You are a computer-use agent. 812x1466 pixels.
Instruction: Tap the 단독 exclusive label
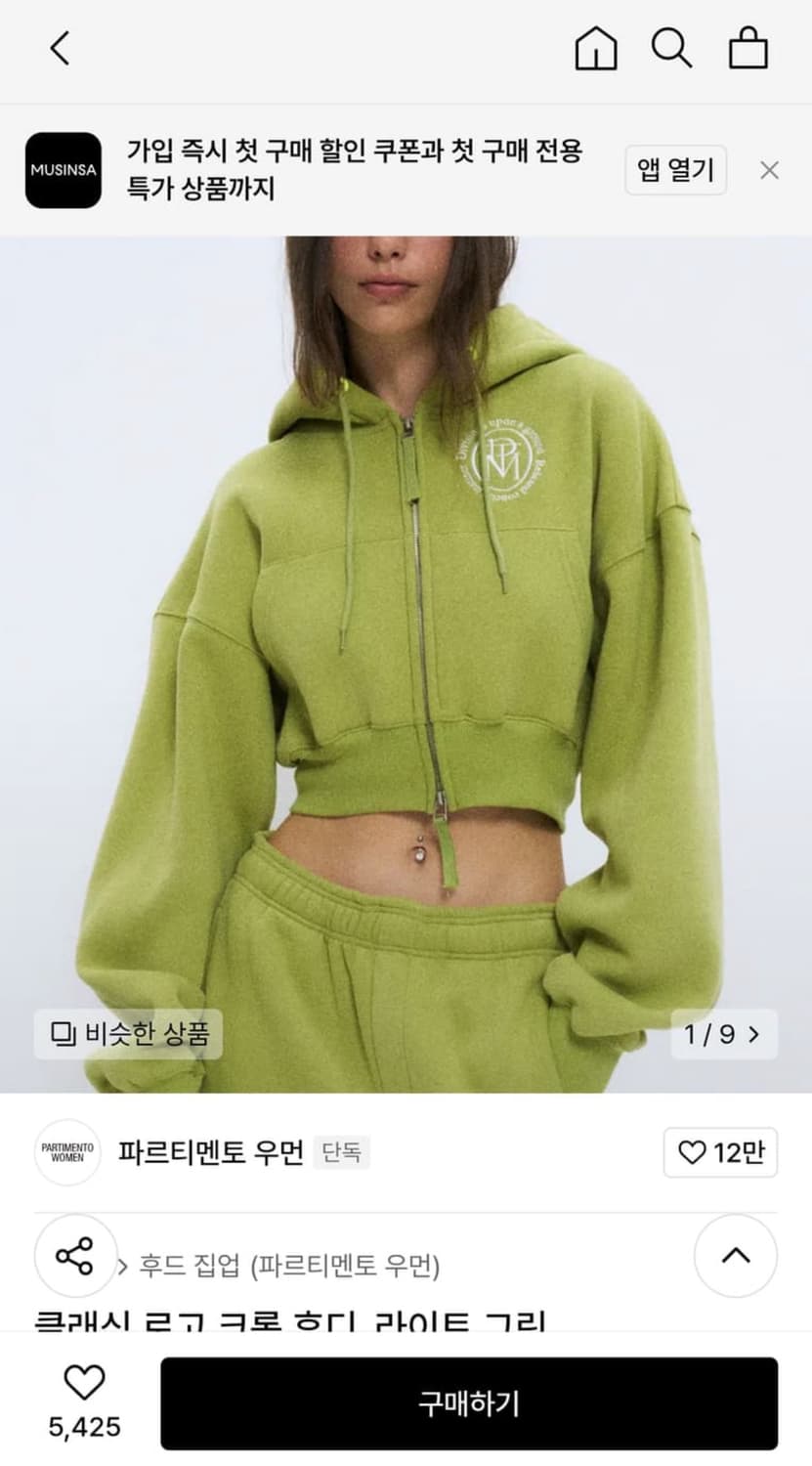click(x=341, y=1153)
